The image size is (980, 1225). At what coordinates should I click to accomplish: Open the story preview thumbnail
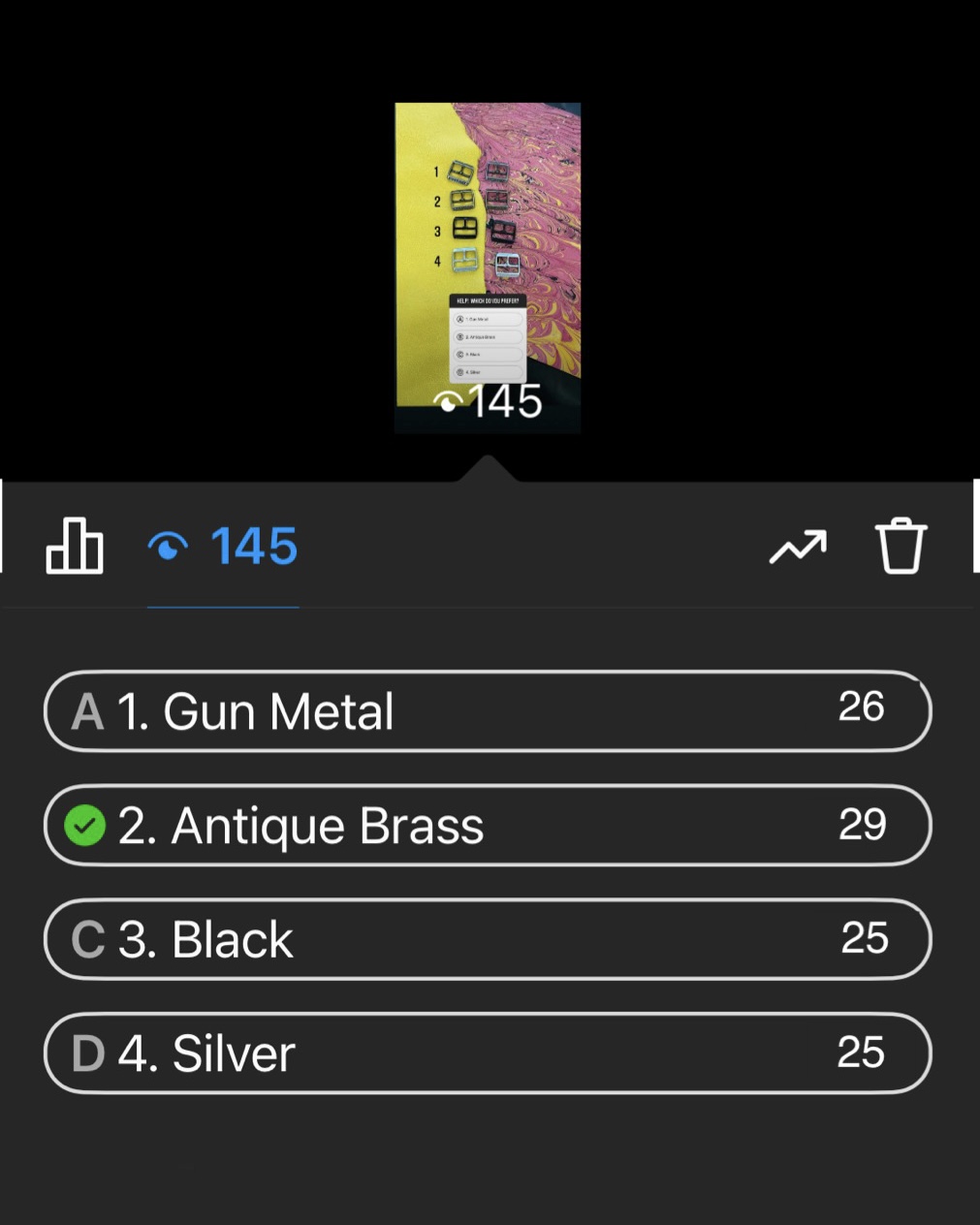click(x=488, y=267)
